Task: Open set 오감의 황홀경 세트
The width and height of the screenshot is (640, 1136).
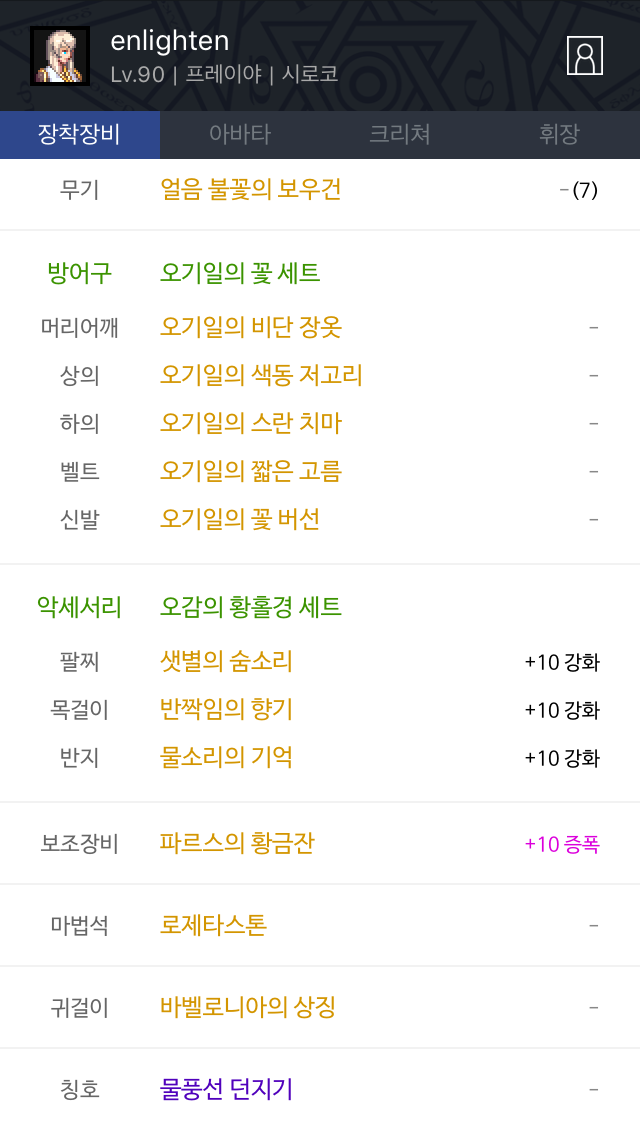Action: [251, 606]
